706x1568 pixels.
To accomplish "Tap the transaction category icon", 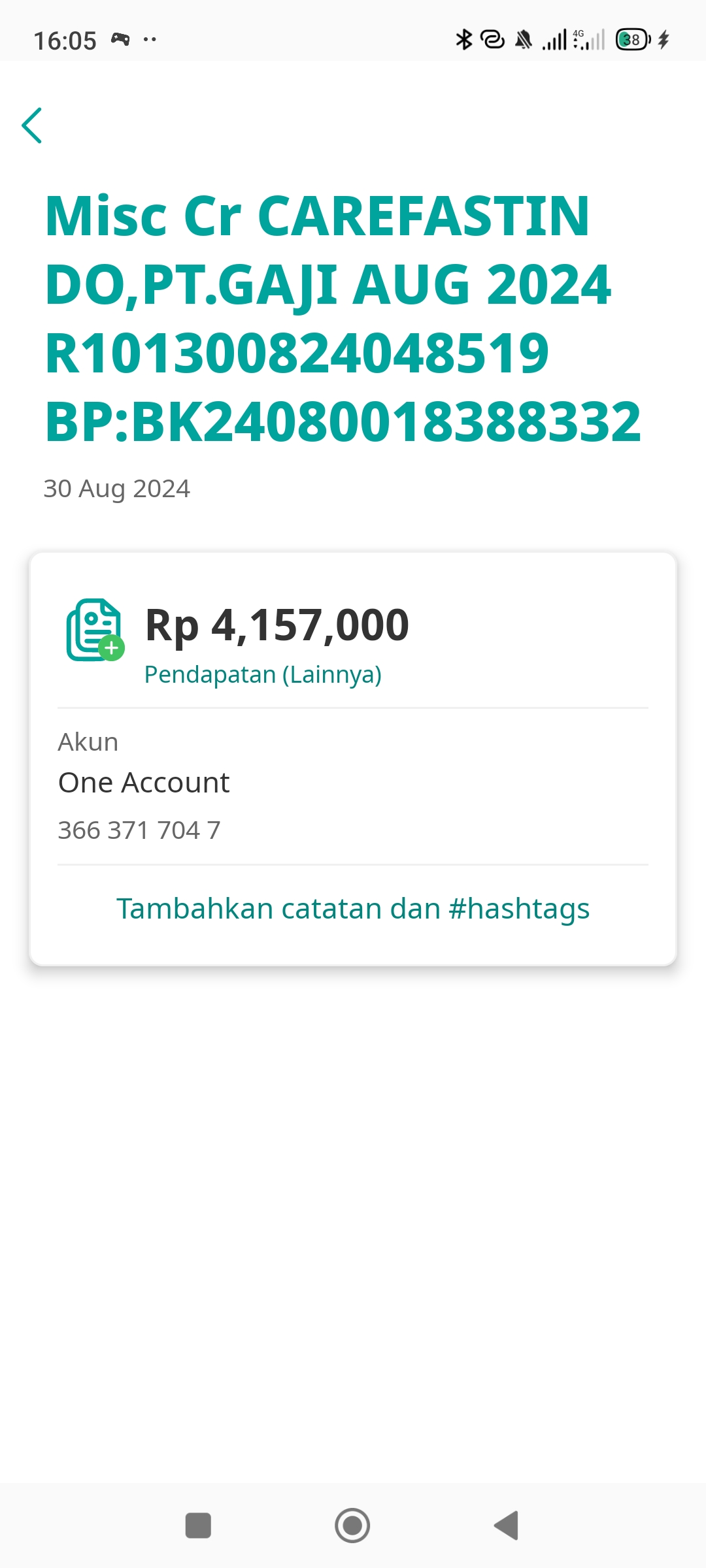I will (x=95, y=630).
